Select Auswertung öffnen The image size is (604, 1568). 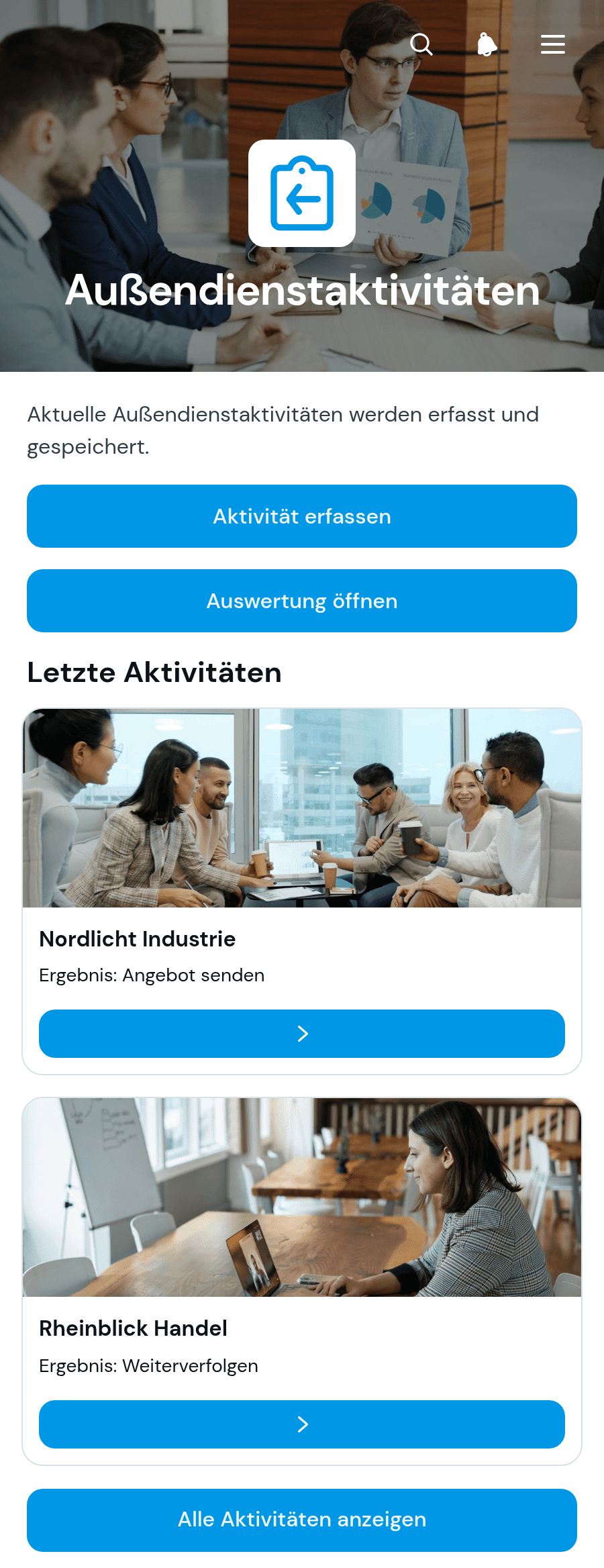302,601
